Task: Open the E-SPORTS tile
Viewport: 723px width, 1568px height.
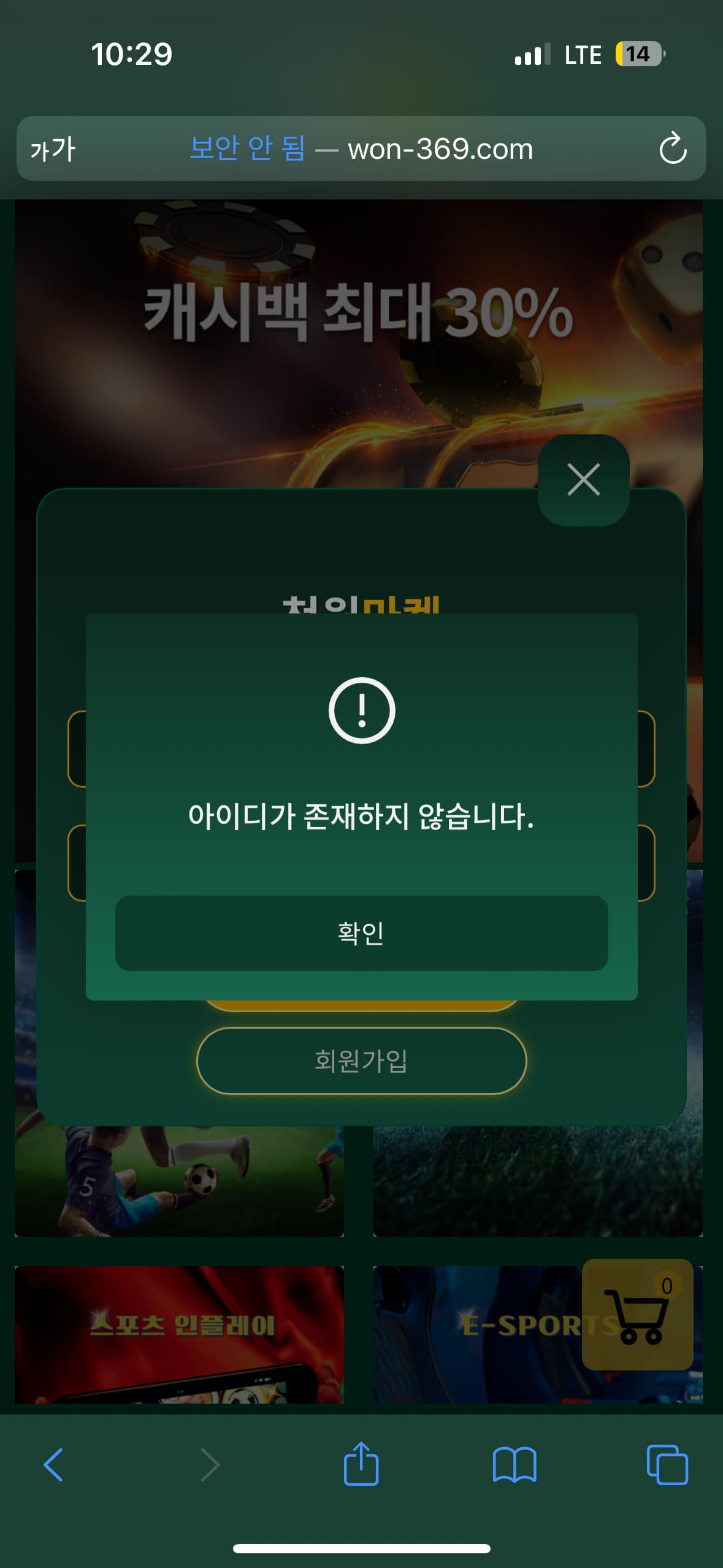Action: tap(478, 1334)
